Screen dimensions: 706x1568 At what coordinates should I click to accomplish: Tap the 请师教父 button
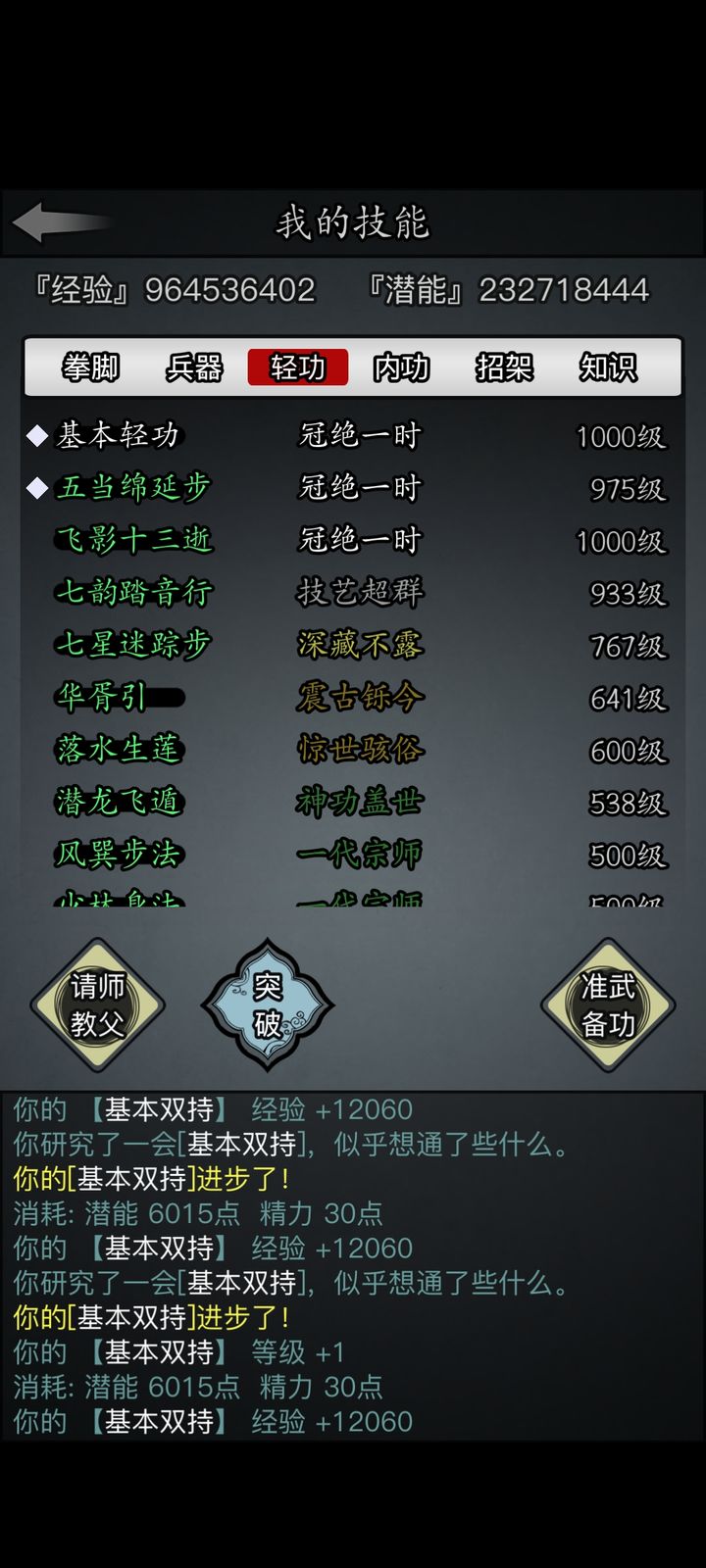pyautogui.click(x=97, y=1004)
